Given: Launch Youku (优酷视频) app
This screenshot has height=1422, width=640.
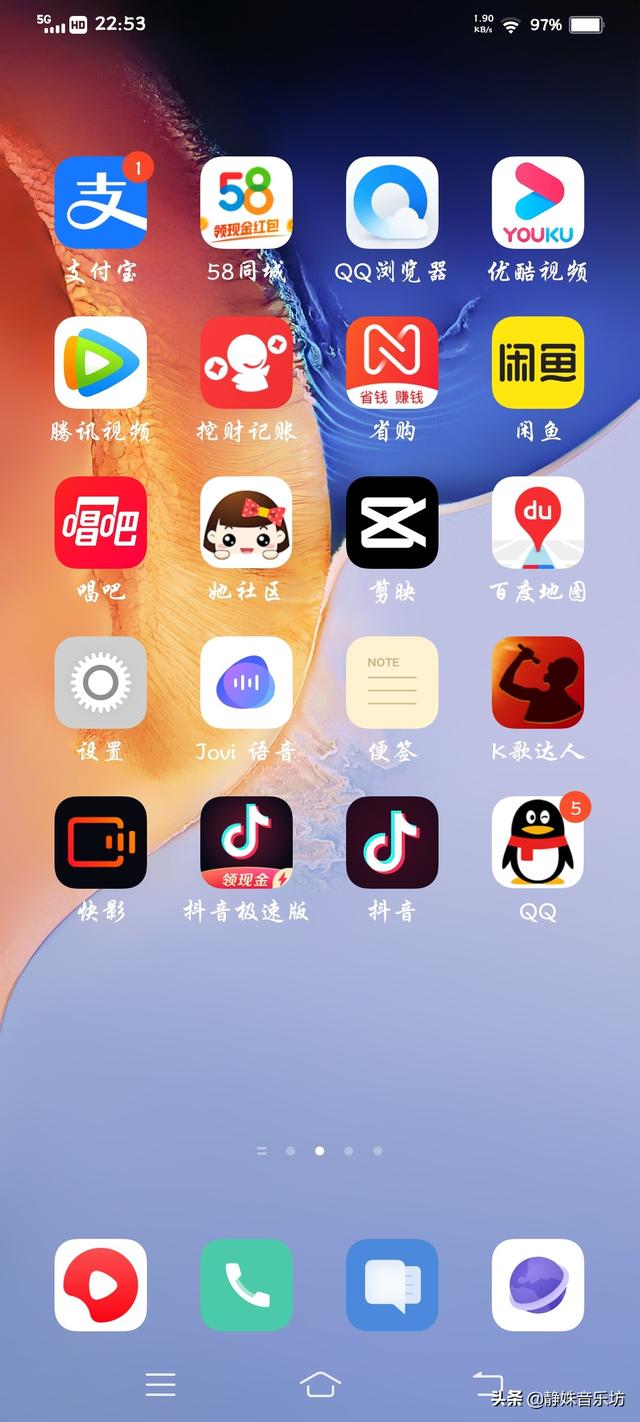Looking at the screenshot, I should pyautogui.click(x=538, y=202).
